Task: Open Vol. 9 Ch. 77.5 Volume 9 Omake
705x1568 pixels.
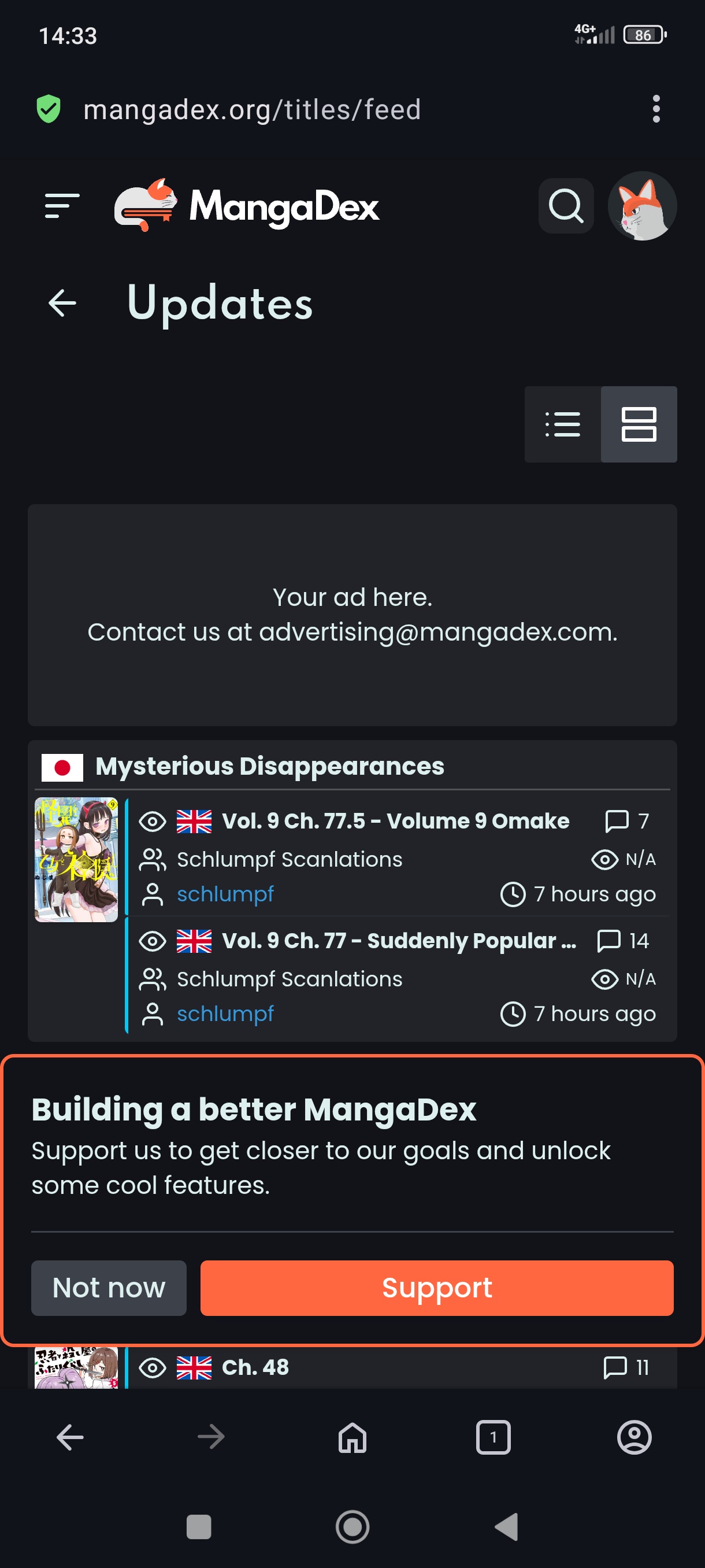Action: [395, 821]
